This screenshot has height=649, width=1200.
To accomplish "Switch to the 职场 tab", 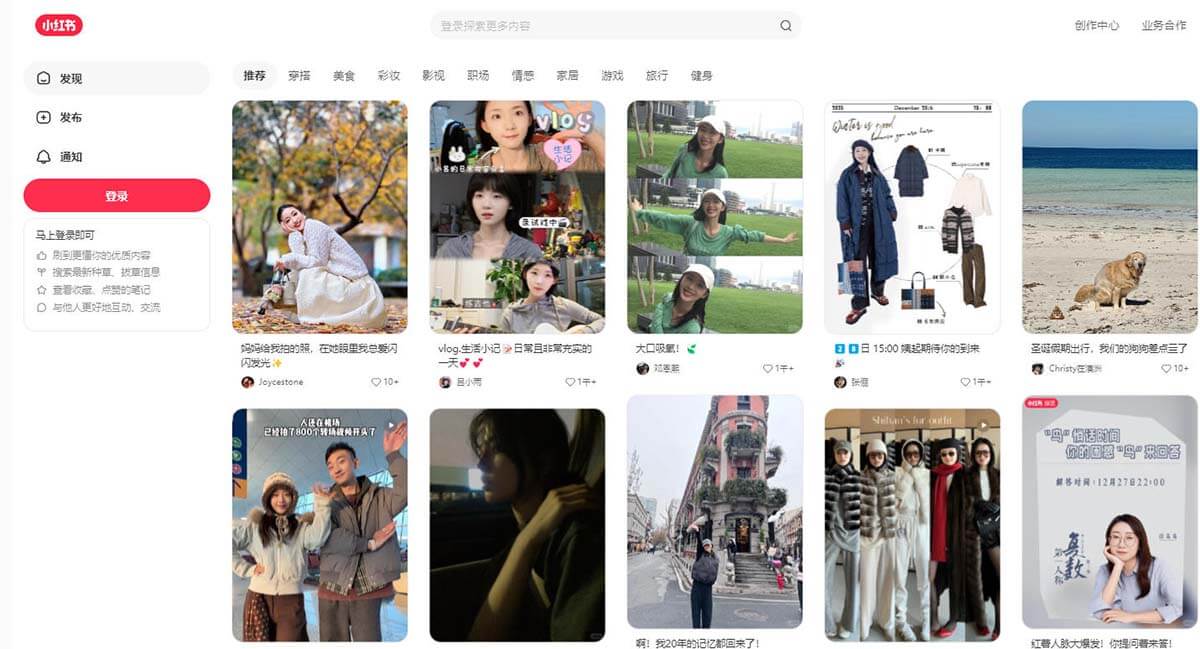I will pyautogui.click(x=478, y=76).
